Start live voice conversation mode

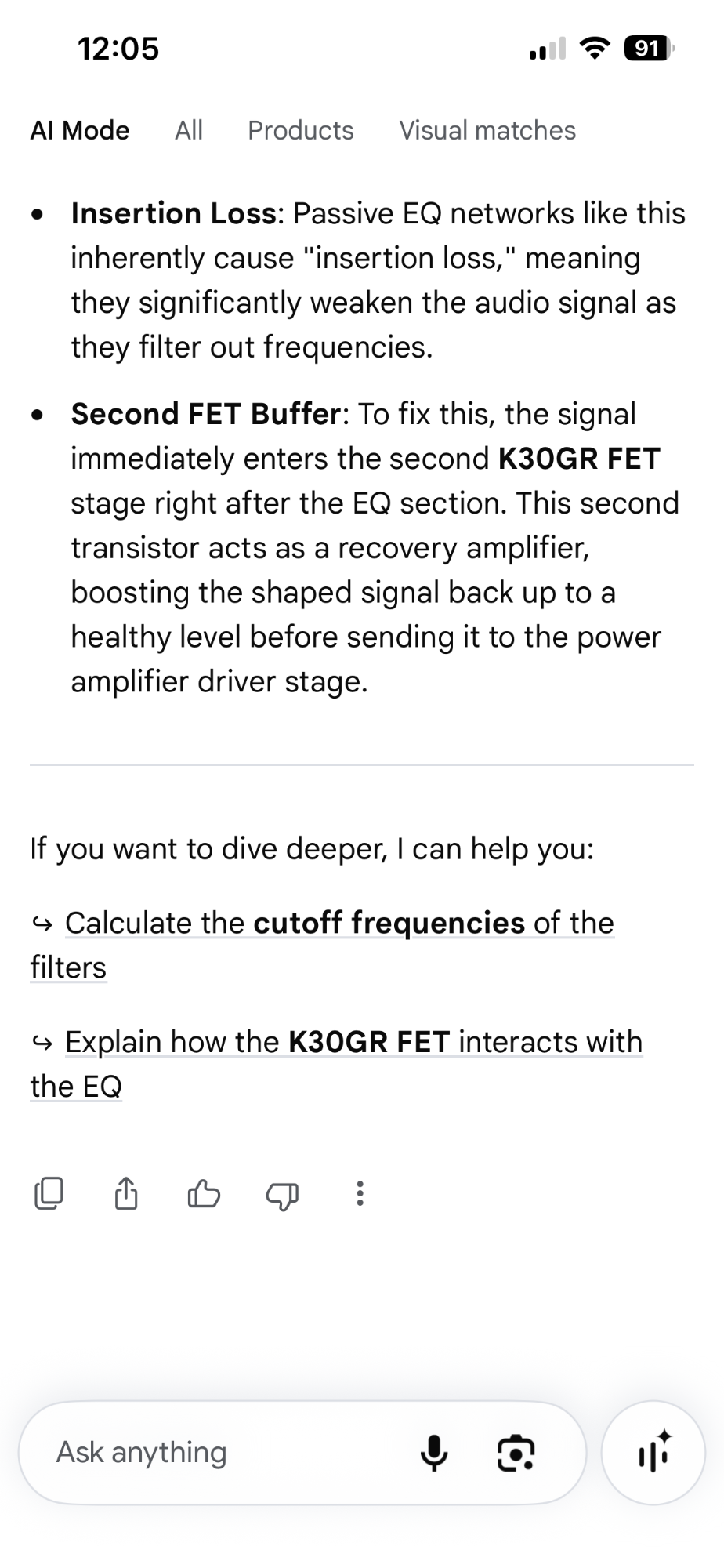click(653, 1453)
